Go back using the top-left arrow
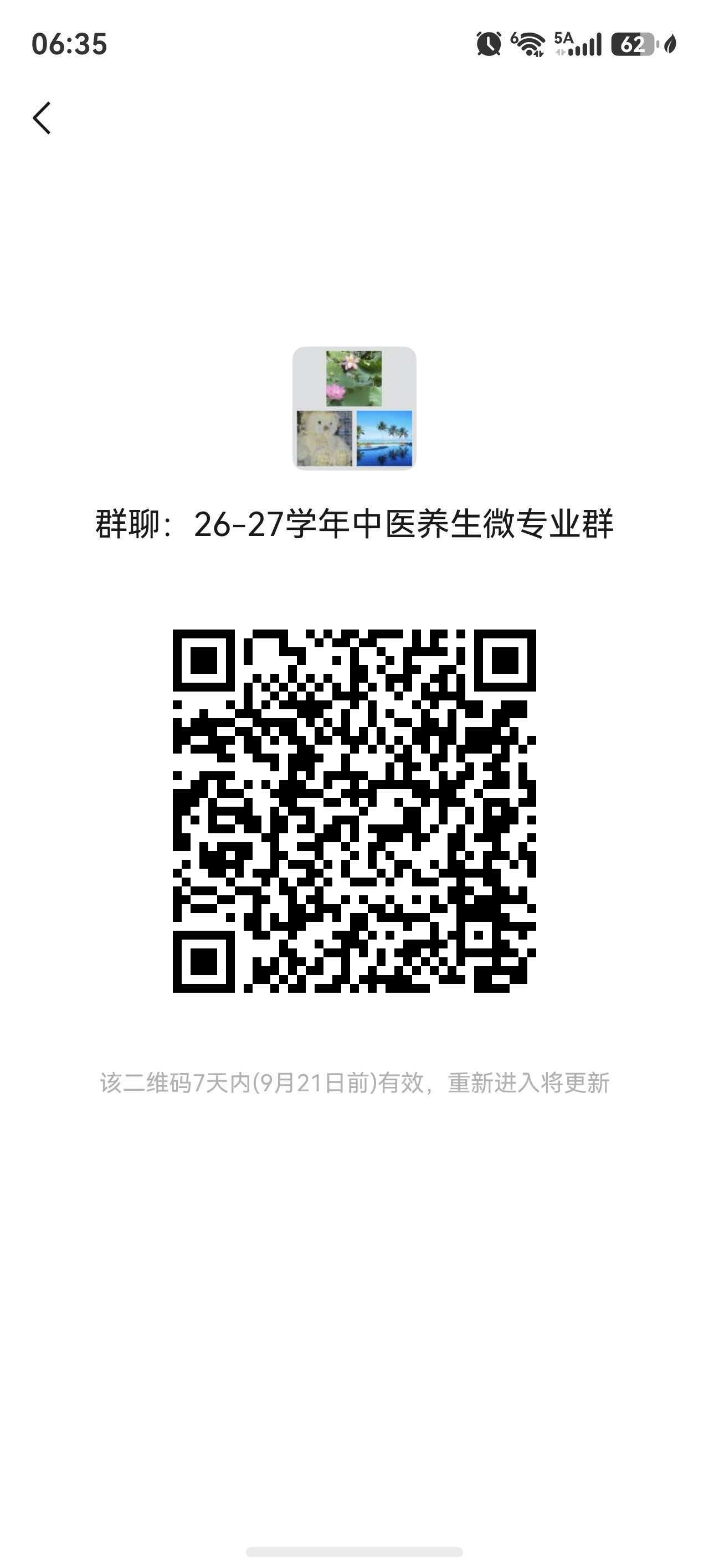Image resolution: width=709 pixels, height=1568 pixels. pyautogui.click(x=42, y=117)
